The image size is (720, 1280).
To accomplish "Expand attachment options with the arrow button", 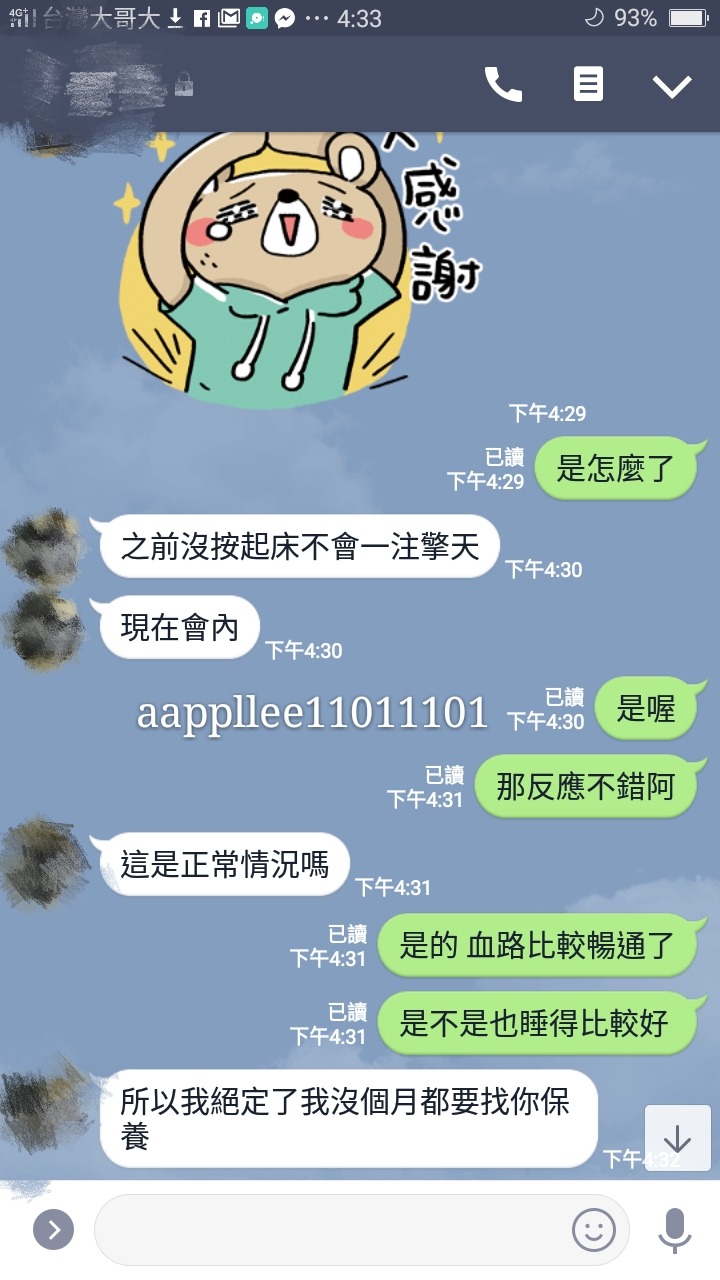I will [54, 1229].
